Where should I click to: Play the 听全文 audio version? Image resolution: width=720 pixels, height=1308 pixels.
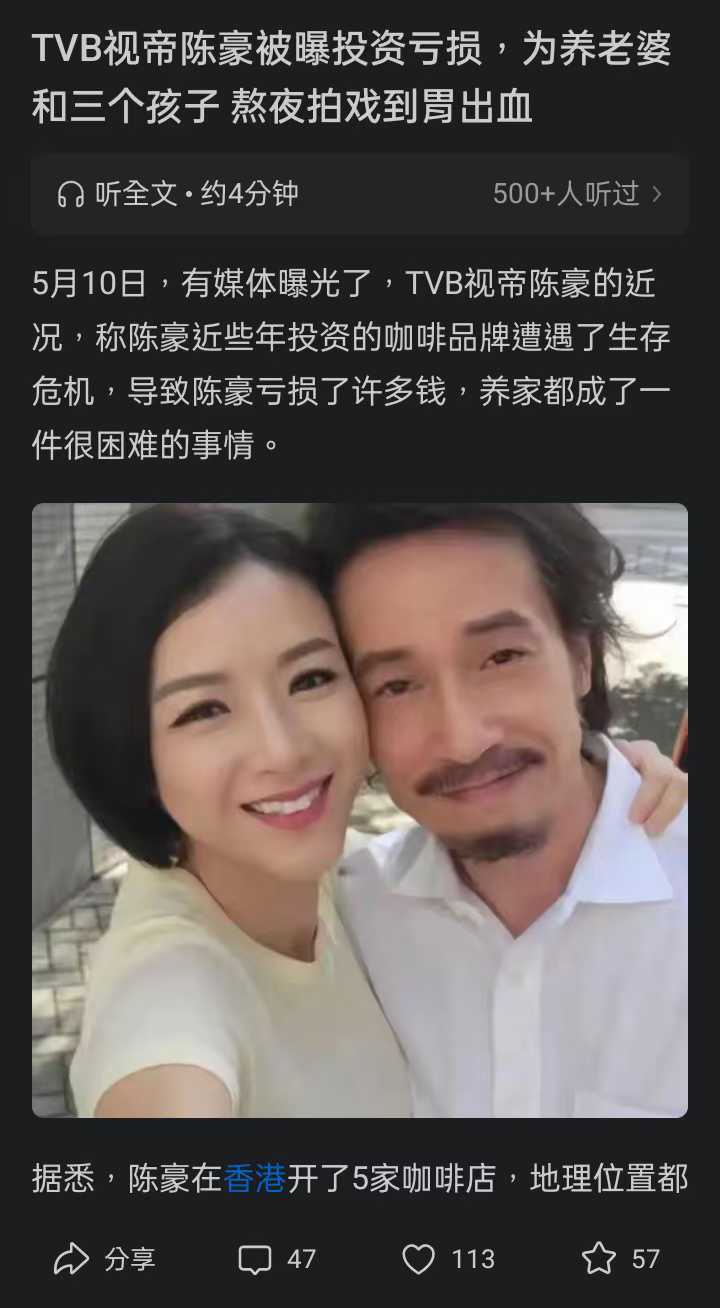point(178,194)
